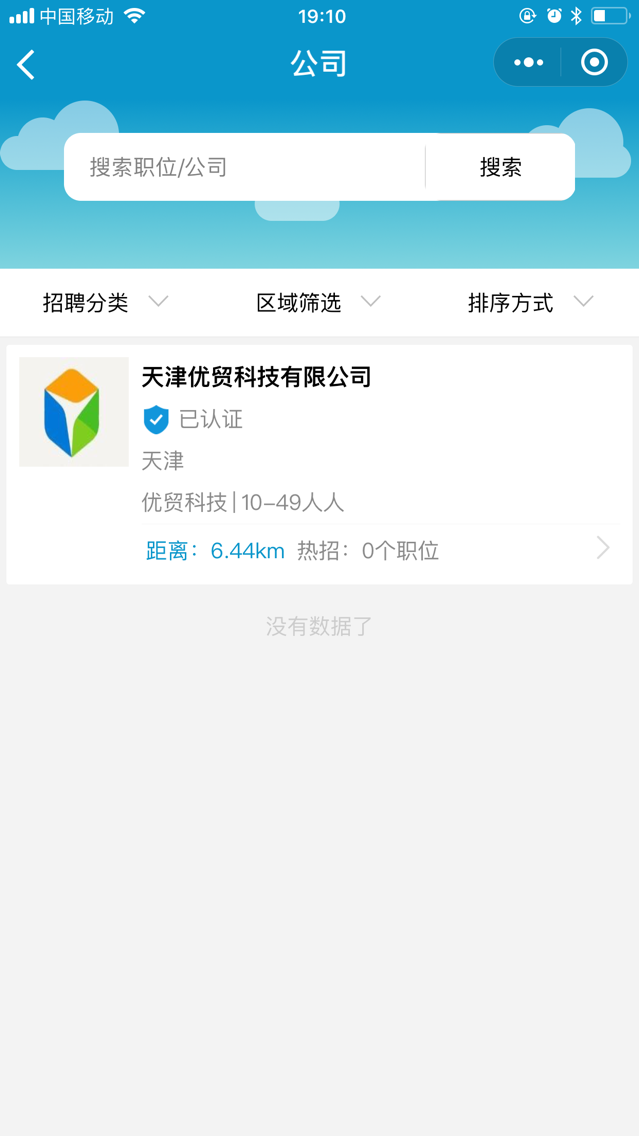Expand the 区域筛选 filter dropdown
The width and height of the screenshot is (639, 1136).
(318, 302)
